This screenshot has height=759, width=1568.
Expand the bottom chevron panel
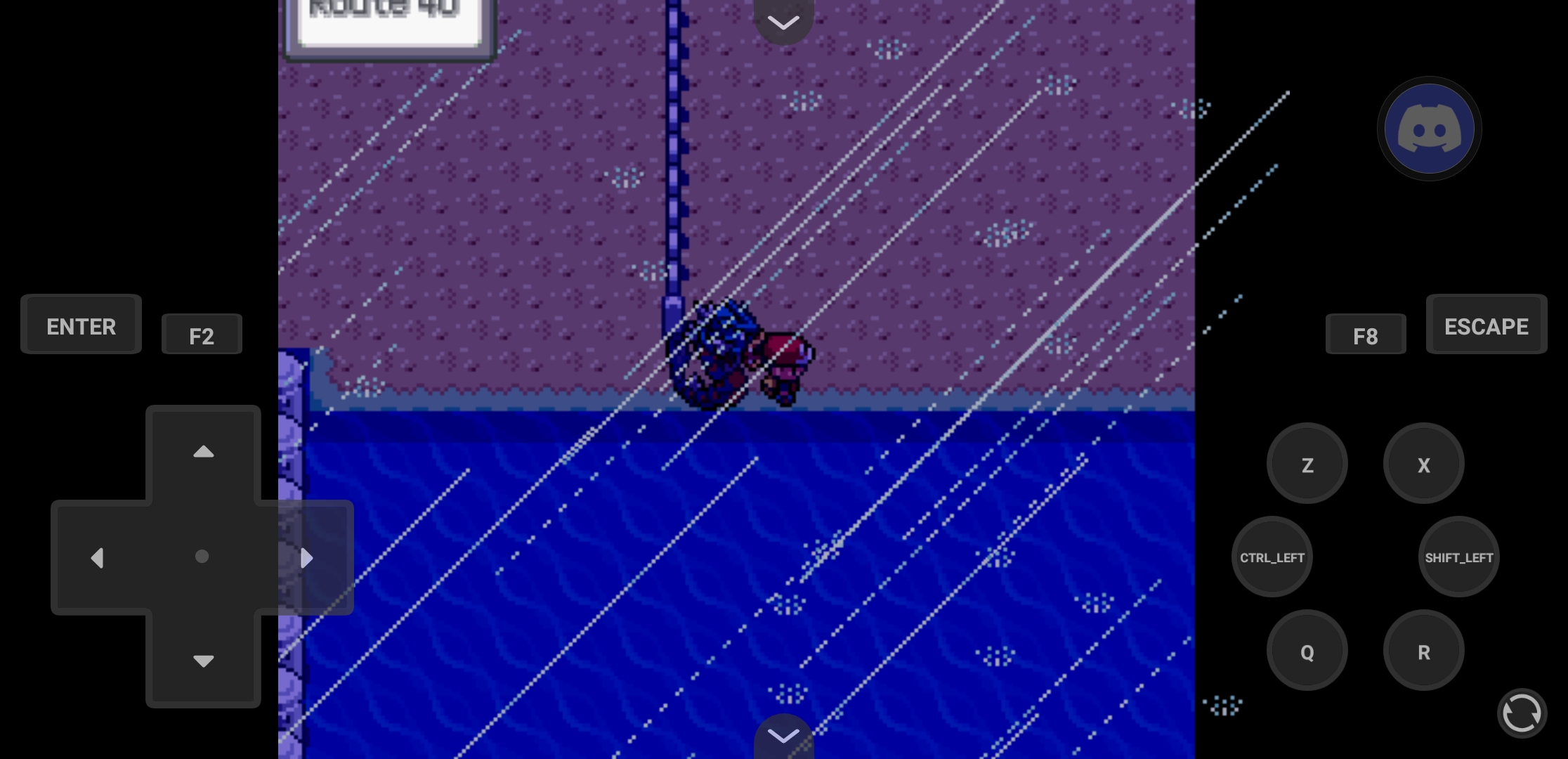coord(783,736)
